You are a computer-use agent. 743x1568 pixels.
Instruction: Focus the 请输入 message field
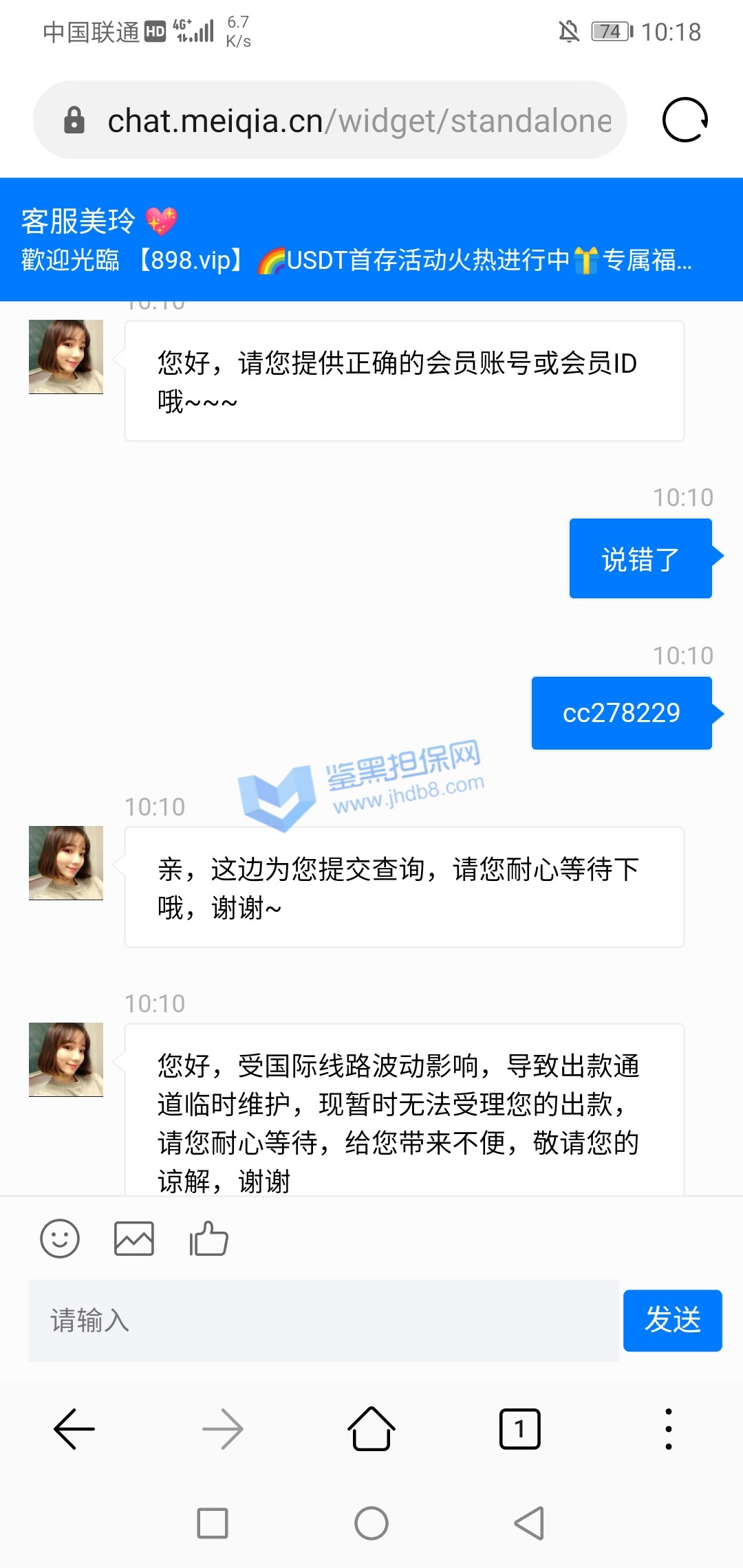323,1320
